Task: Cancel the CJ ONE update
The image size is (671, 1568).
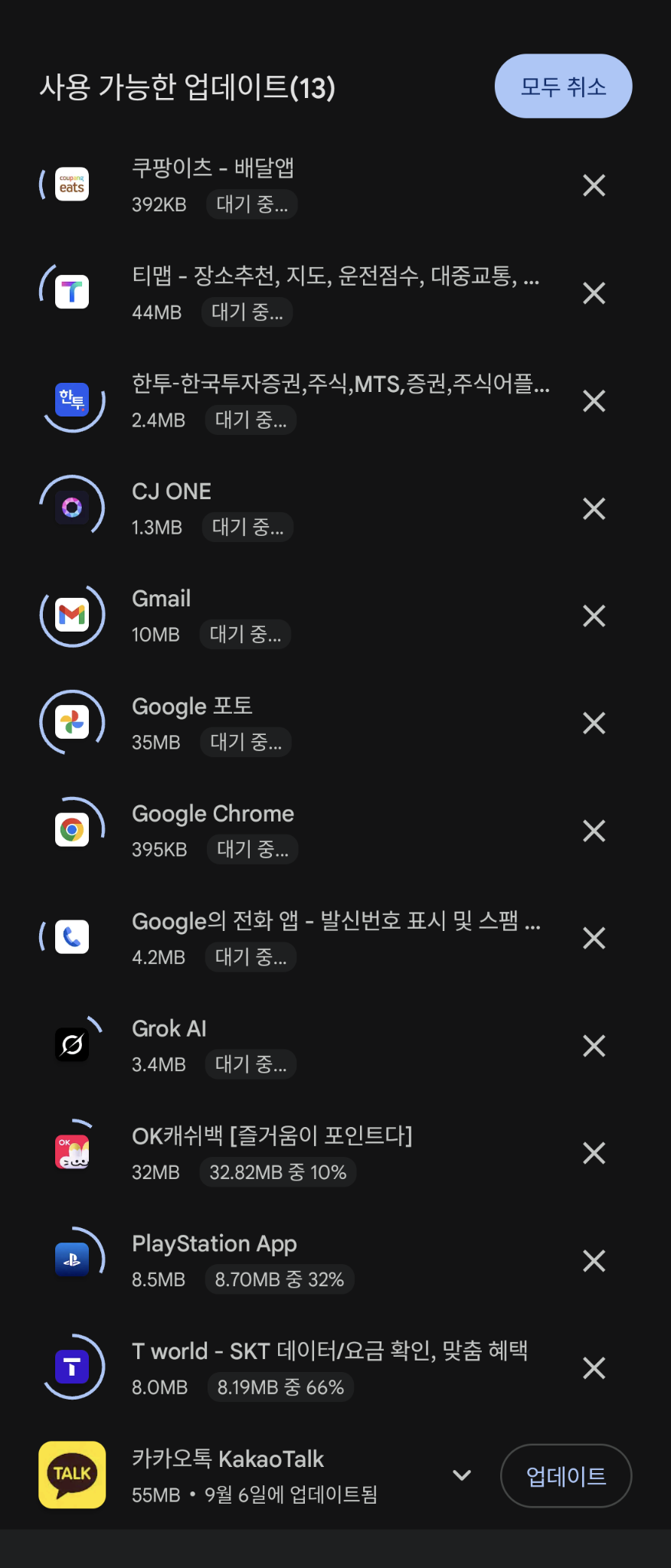Action: [594, 508]
